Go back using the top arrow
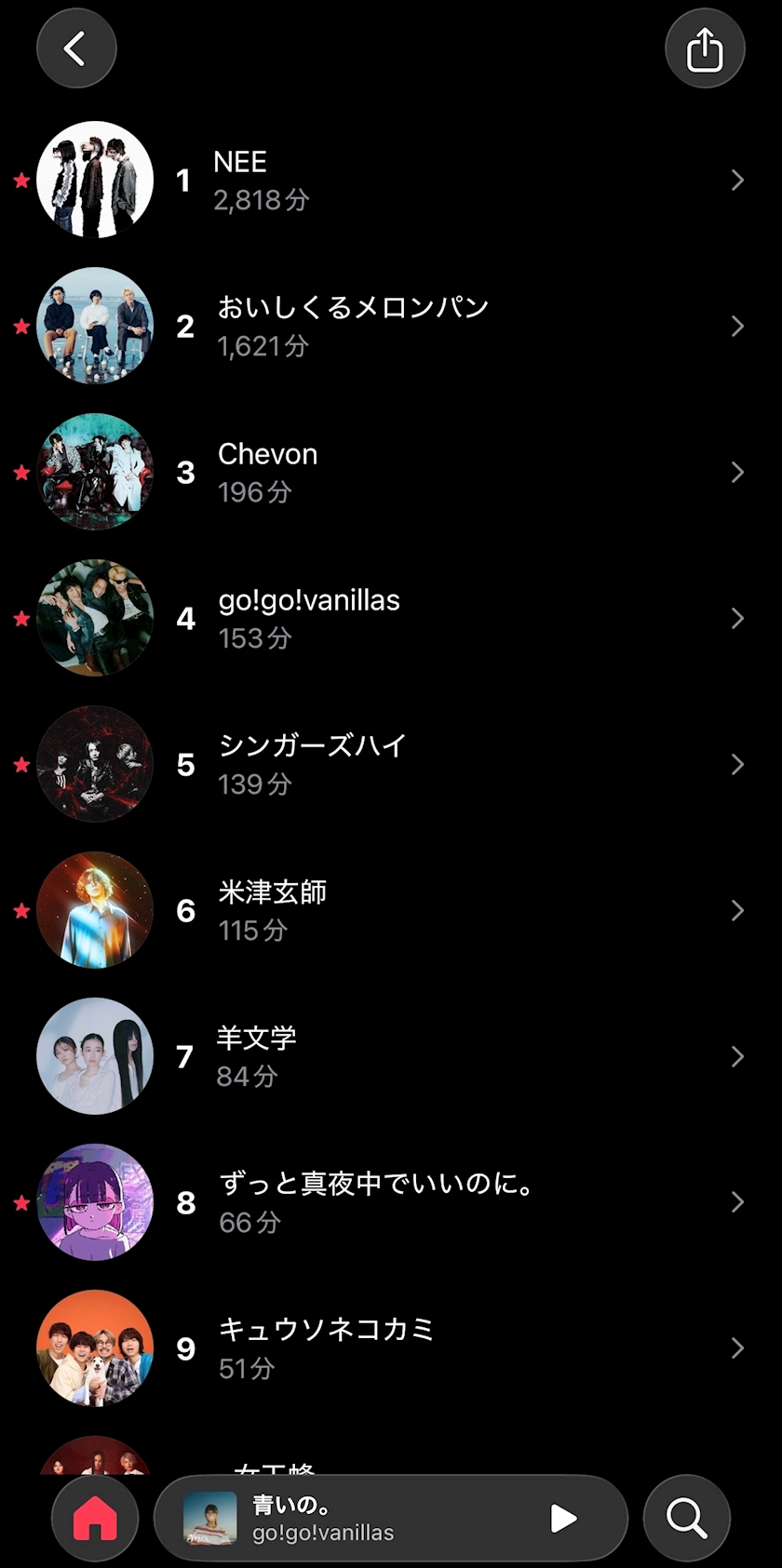This screenshot has height=1568, width=782. pyautogui.click(x=76, y=48)
